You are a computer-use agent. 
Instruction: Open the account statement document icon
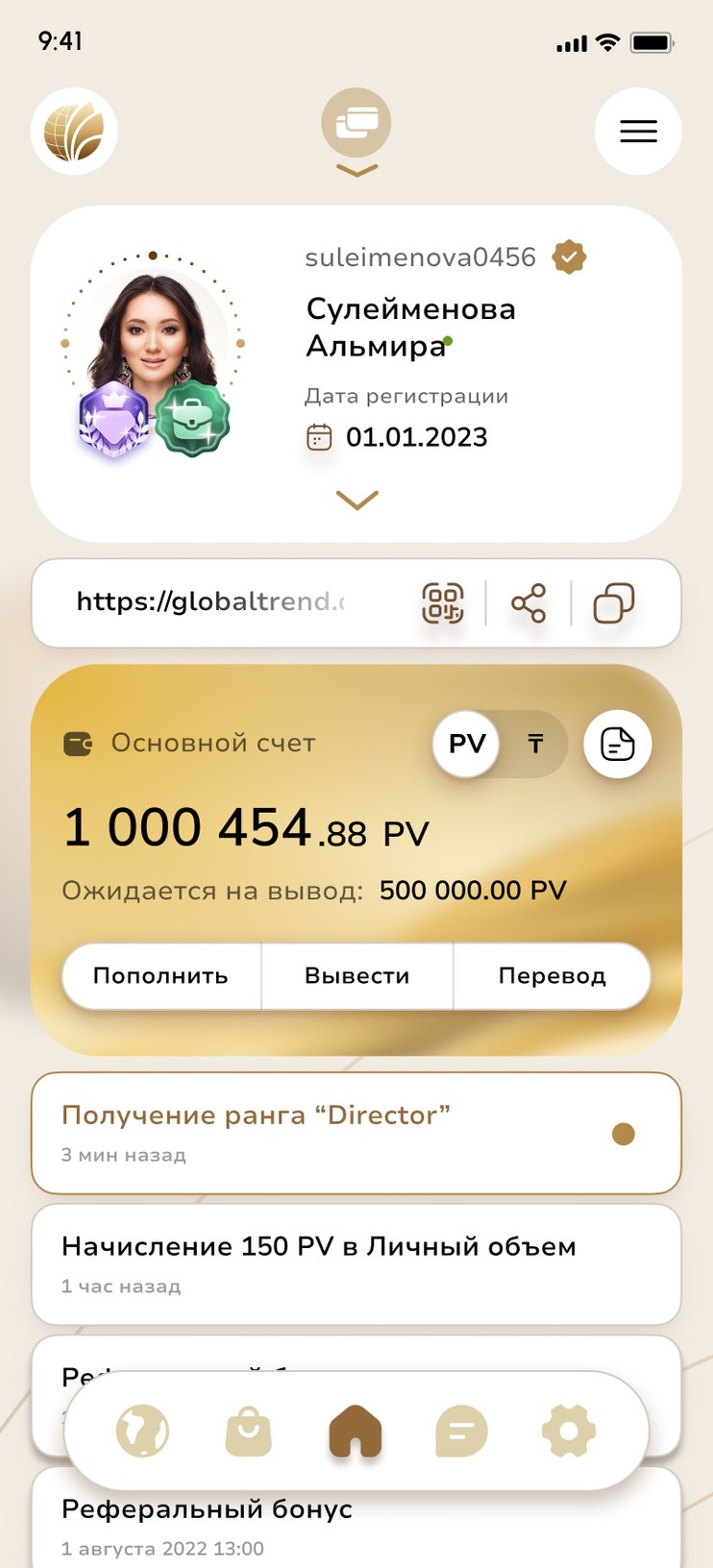coord(617,744)
